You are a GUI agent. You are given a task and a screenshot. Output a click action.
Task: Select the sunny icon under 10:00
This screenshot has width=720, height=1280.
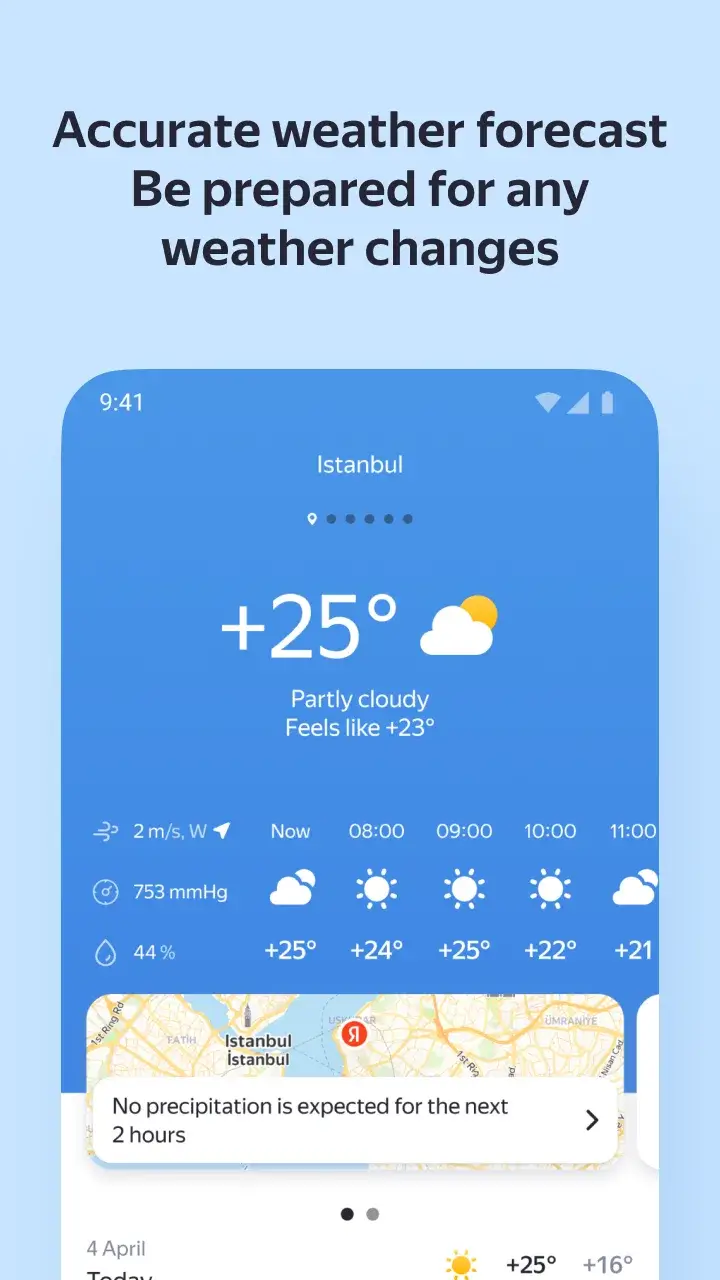coord(550,889)
